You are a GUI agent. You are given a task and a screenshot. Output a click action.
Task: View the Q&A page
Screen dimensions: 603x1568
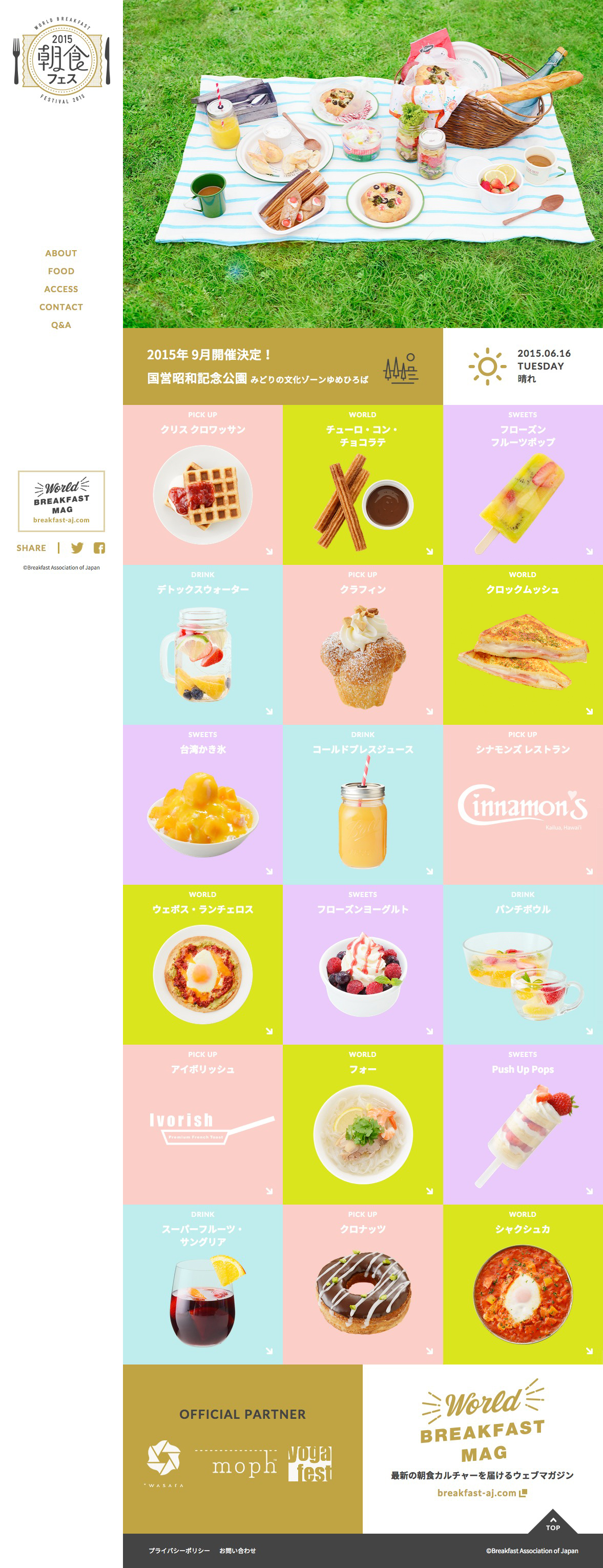[x=61, y=325]
